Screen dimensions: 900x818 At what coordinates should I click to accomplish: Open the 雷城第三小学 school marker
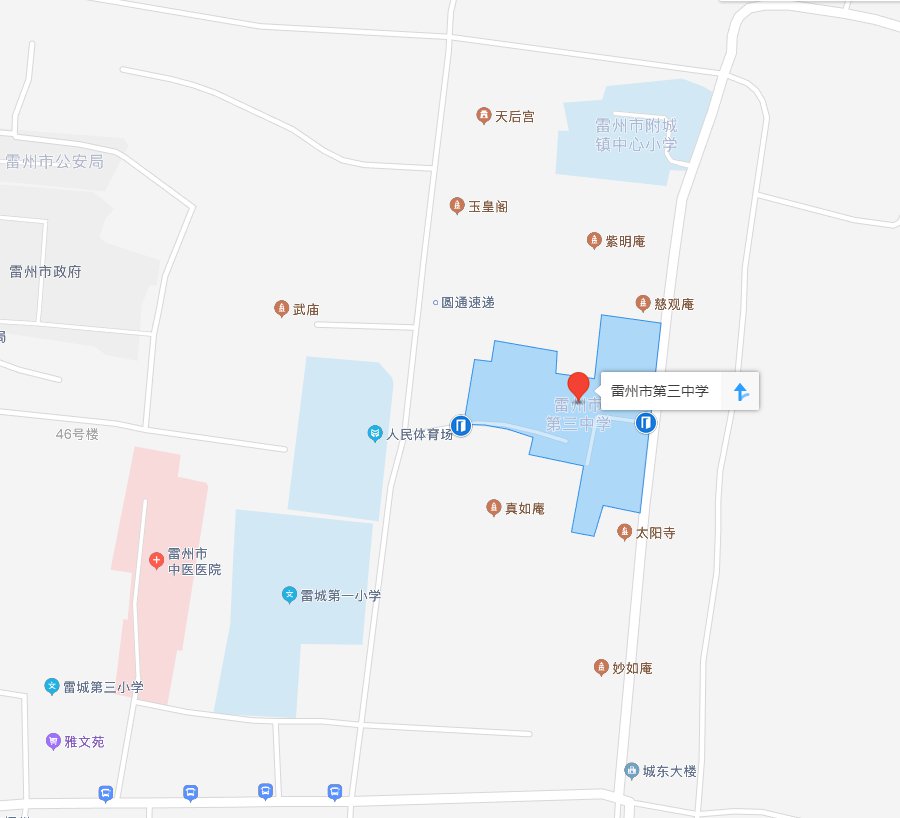tap(52, 686)
